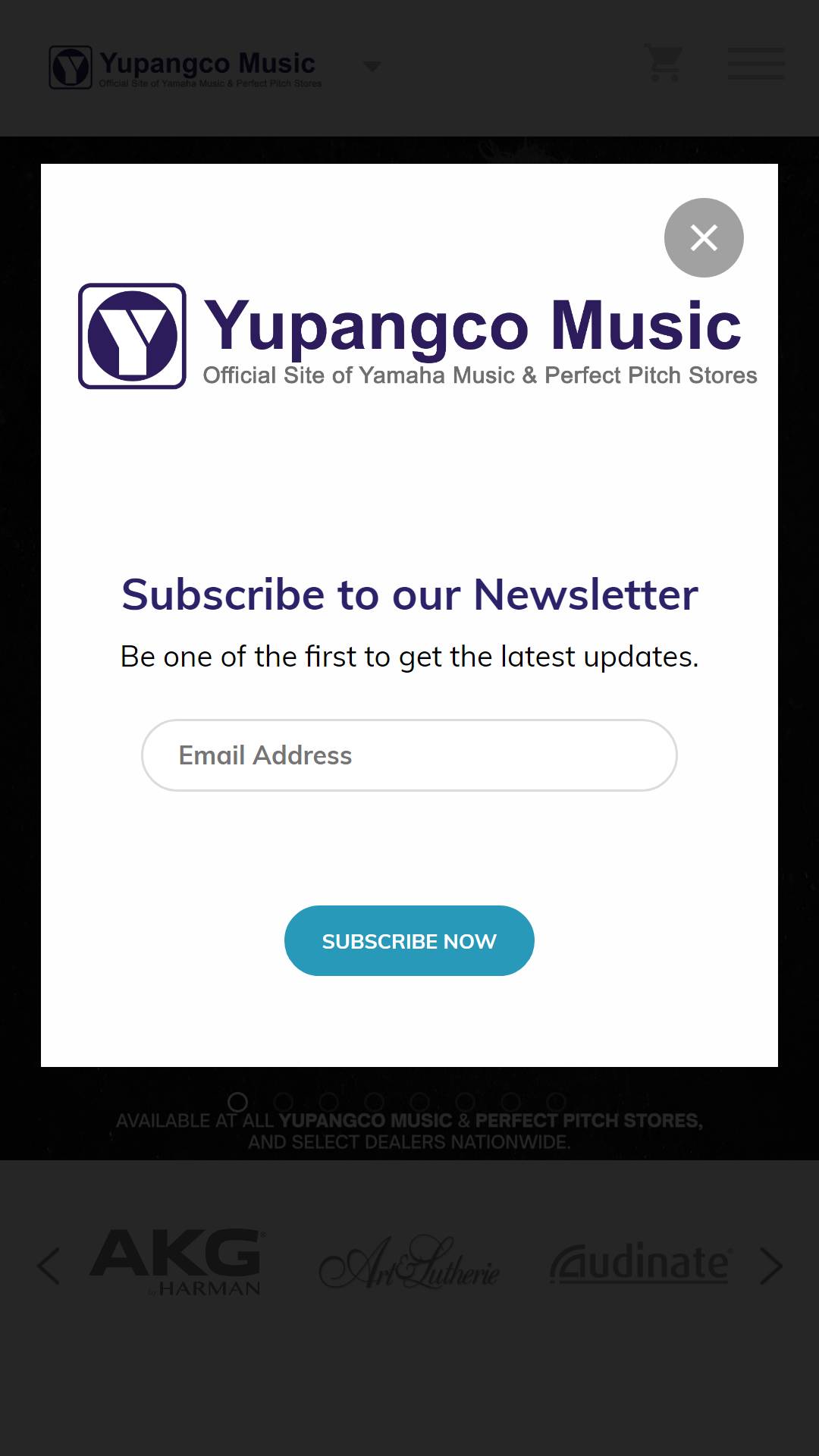Tap the Subscribe Now button
Image resolution: width=819 pixels, height=1456 pixels.
click(x=409, y=940)
